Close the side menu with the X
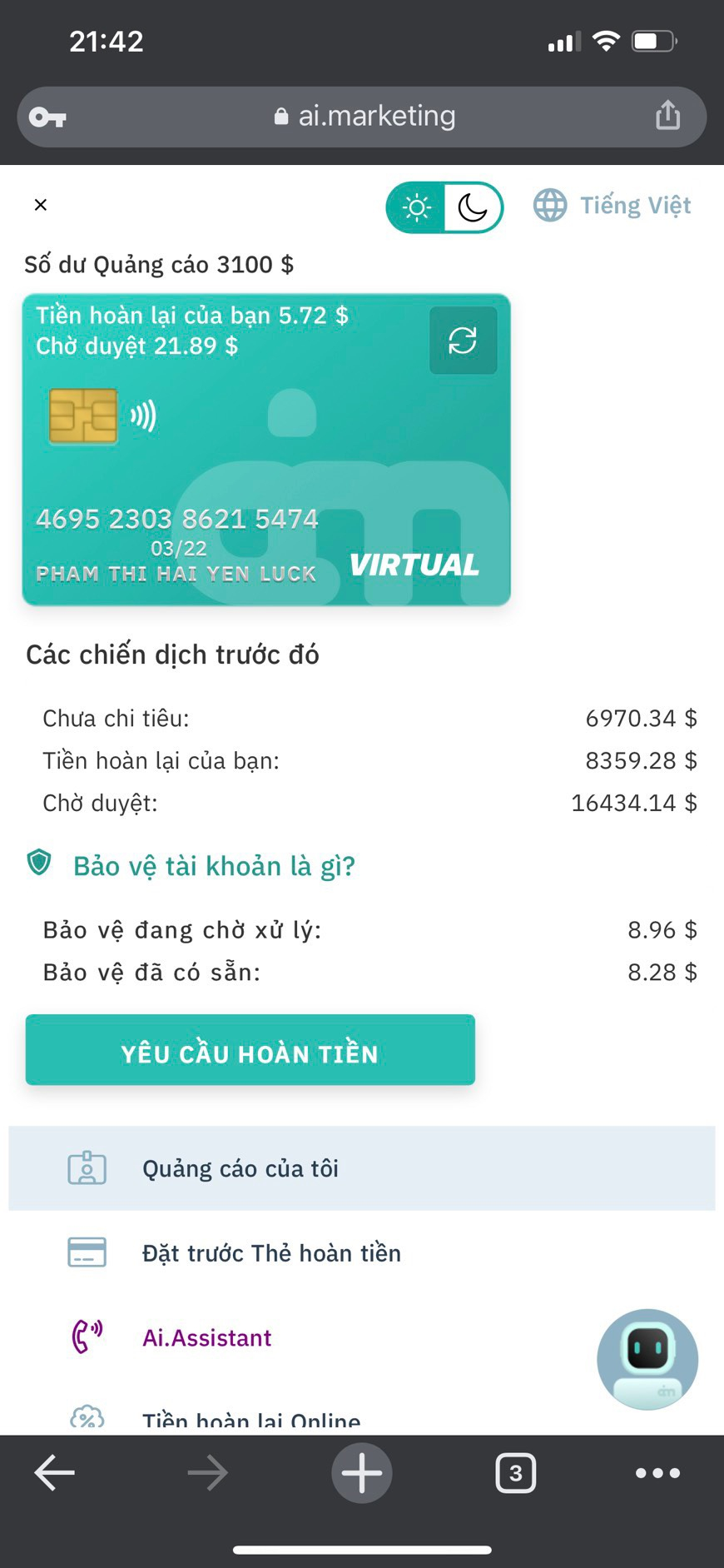This screenshot has height=1568, width=724. tap(40, 205)
